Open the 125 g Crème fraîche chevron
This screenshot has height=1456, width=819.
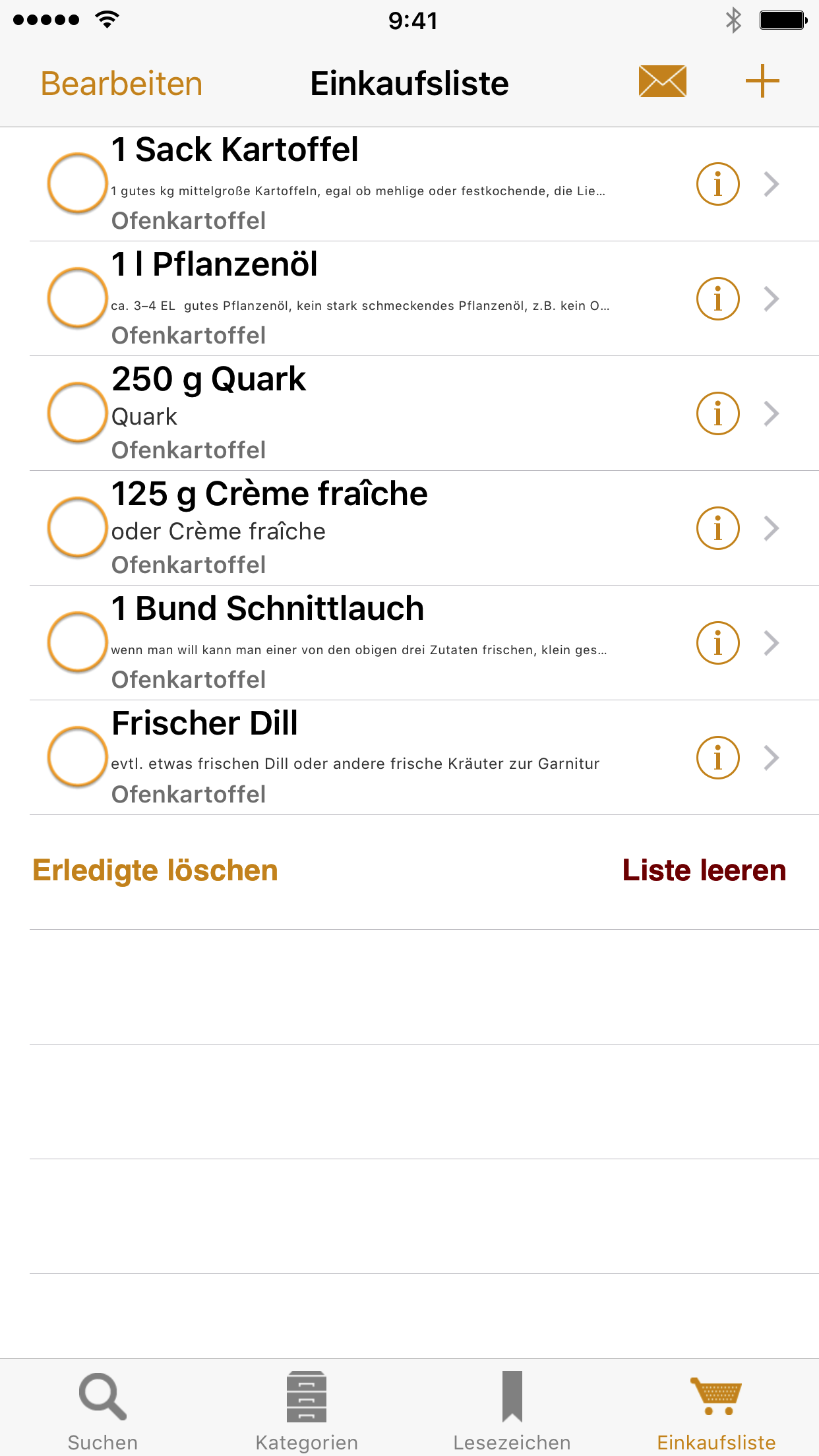tap(772, 528)
